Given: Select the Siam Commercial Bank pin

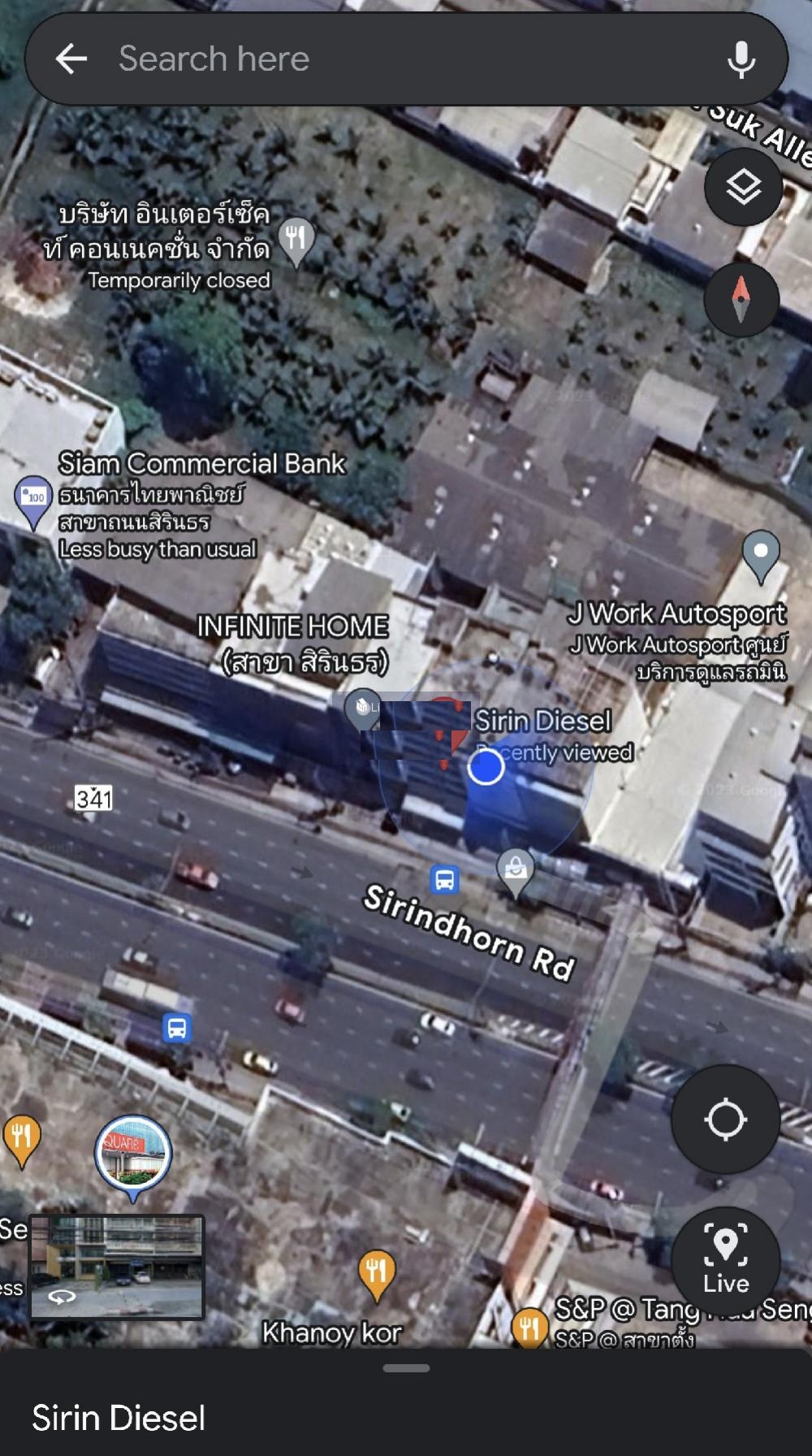Looking at the screenshot, I should [33, 498].
